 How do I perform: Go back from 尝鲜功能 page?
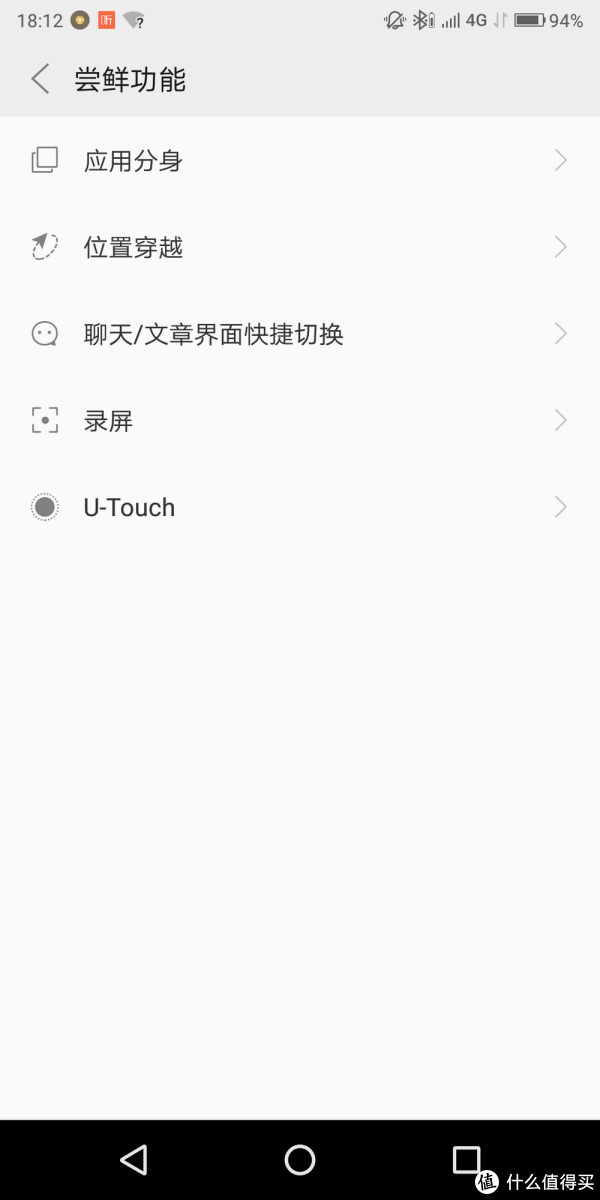tap(40, 79)
